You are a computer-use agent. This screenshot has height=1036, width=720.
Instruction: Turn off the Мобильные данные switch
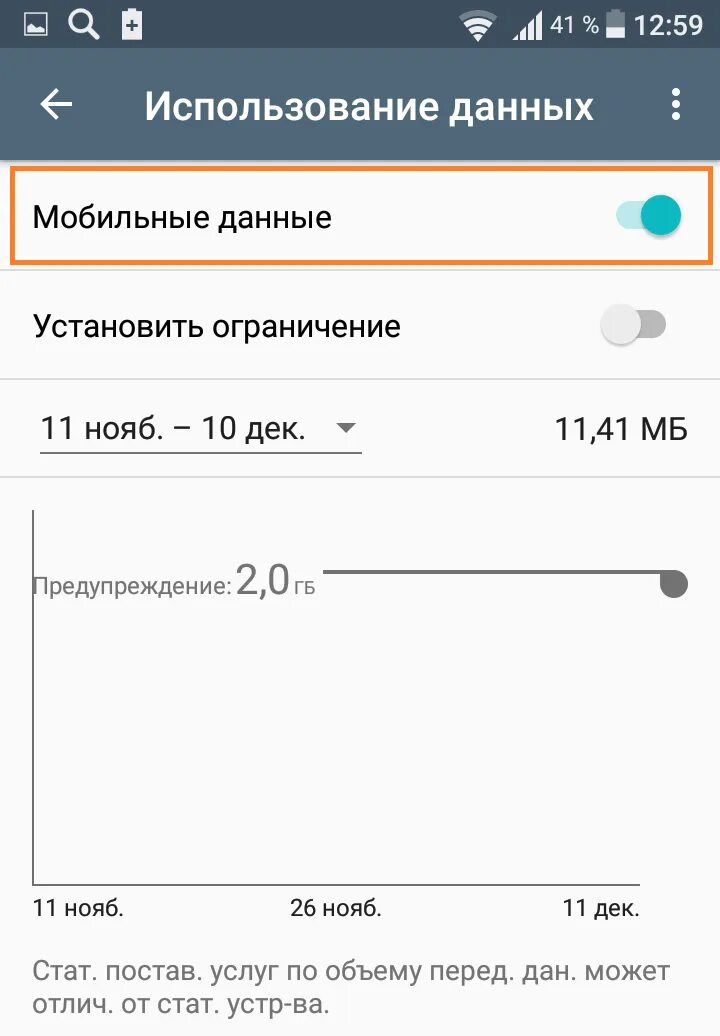click(x=649, y=216)
